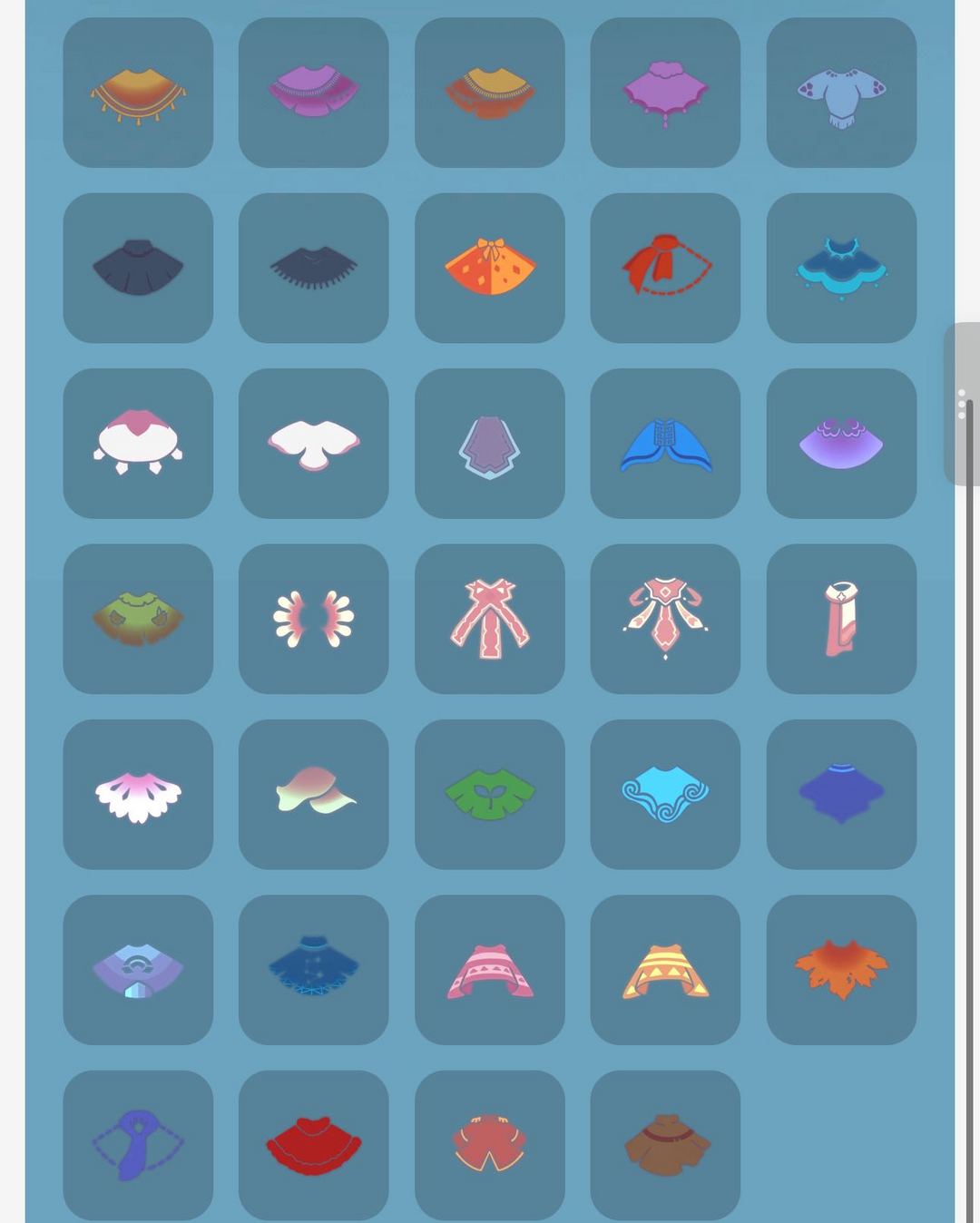Open the red scarf with bead chain
980x1223 pixels.
665,268
